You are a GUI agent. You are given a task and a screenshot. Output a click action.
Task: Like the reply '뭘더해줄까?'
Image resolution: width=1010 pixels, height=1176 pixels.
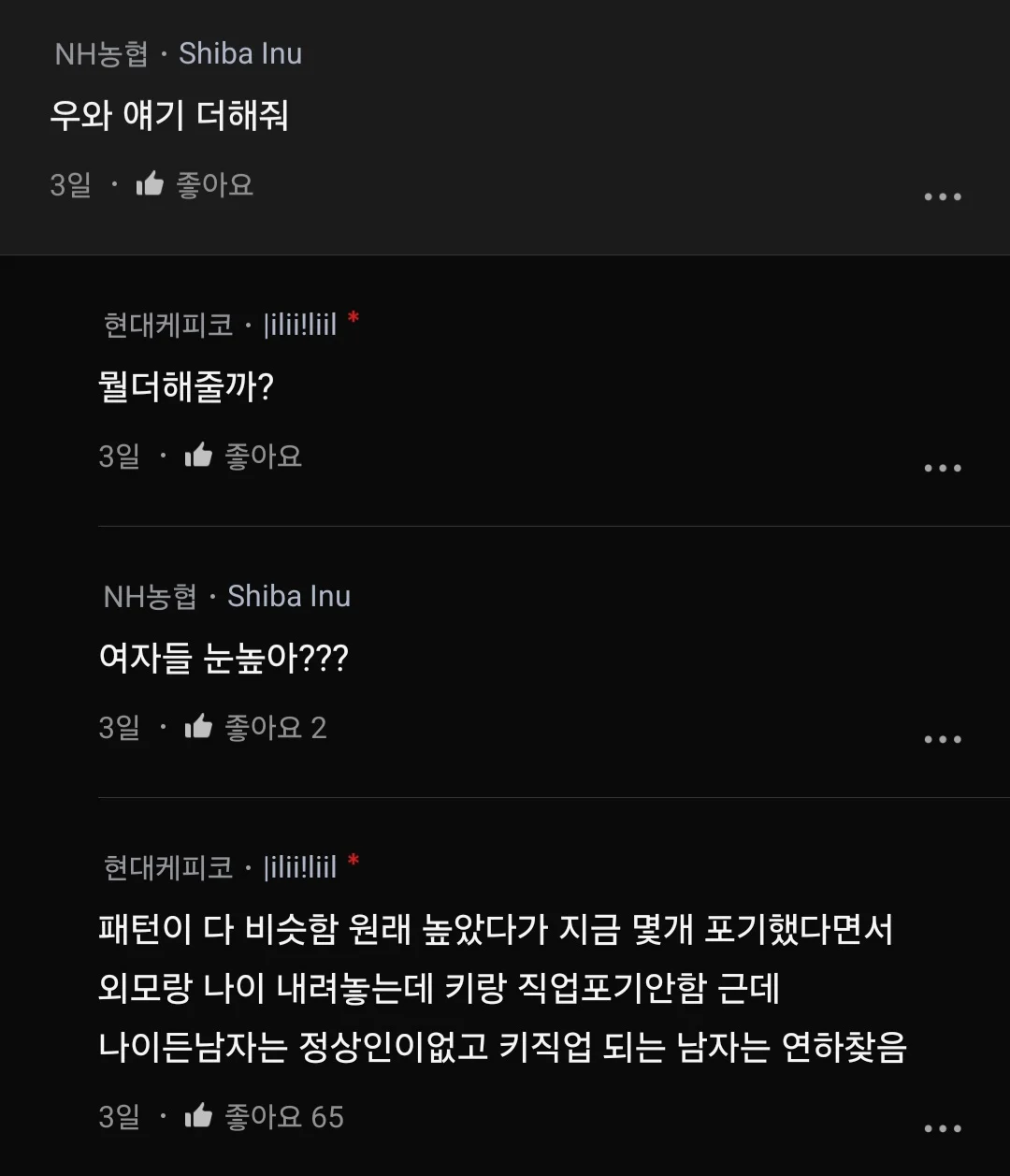(243, 457)
